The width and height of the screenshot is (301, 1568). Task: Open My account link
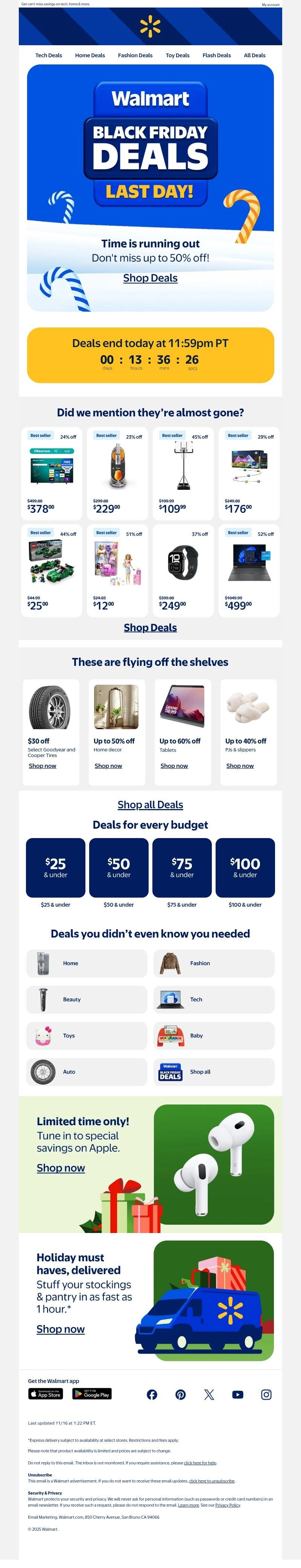coord(271,4)
